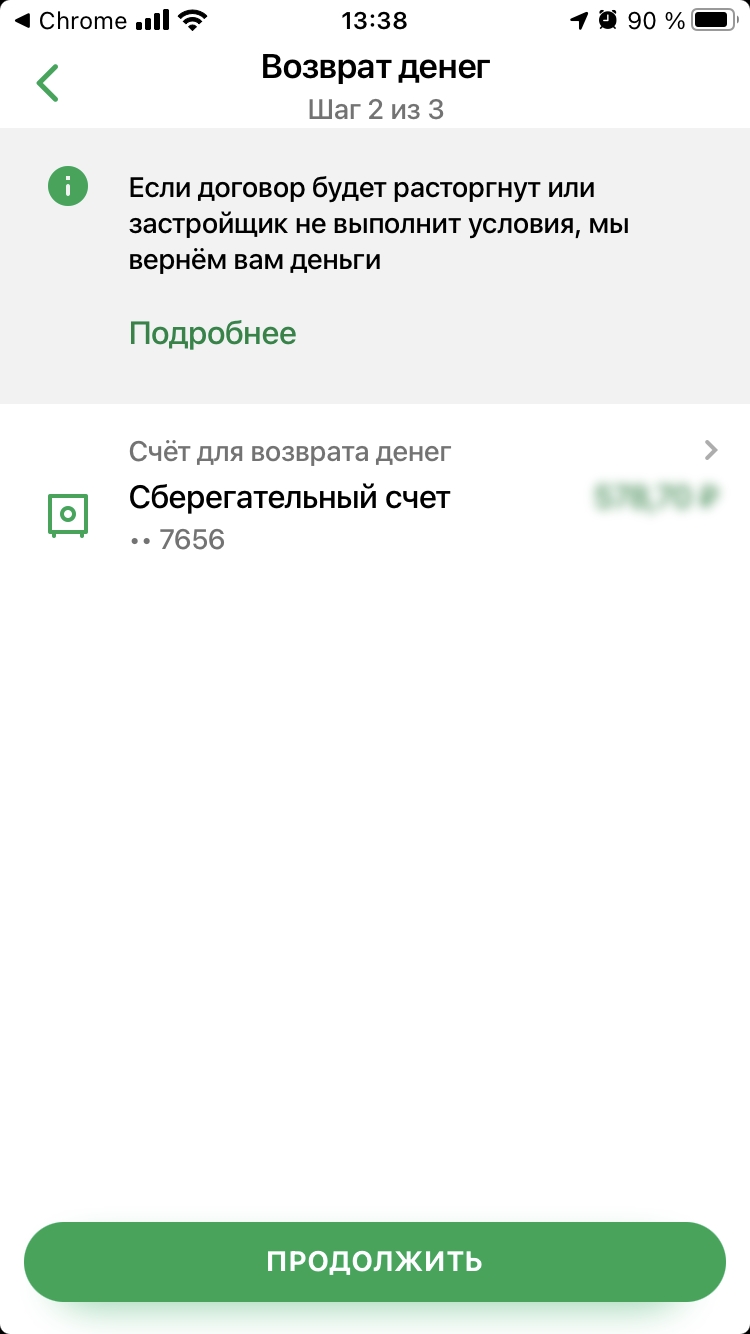Return to Chrome via status bar
The width and height of the screenshot is (750, 1334).
pos(70,21)
